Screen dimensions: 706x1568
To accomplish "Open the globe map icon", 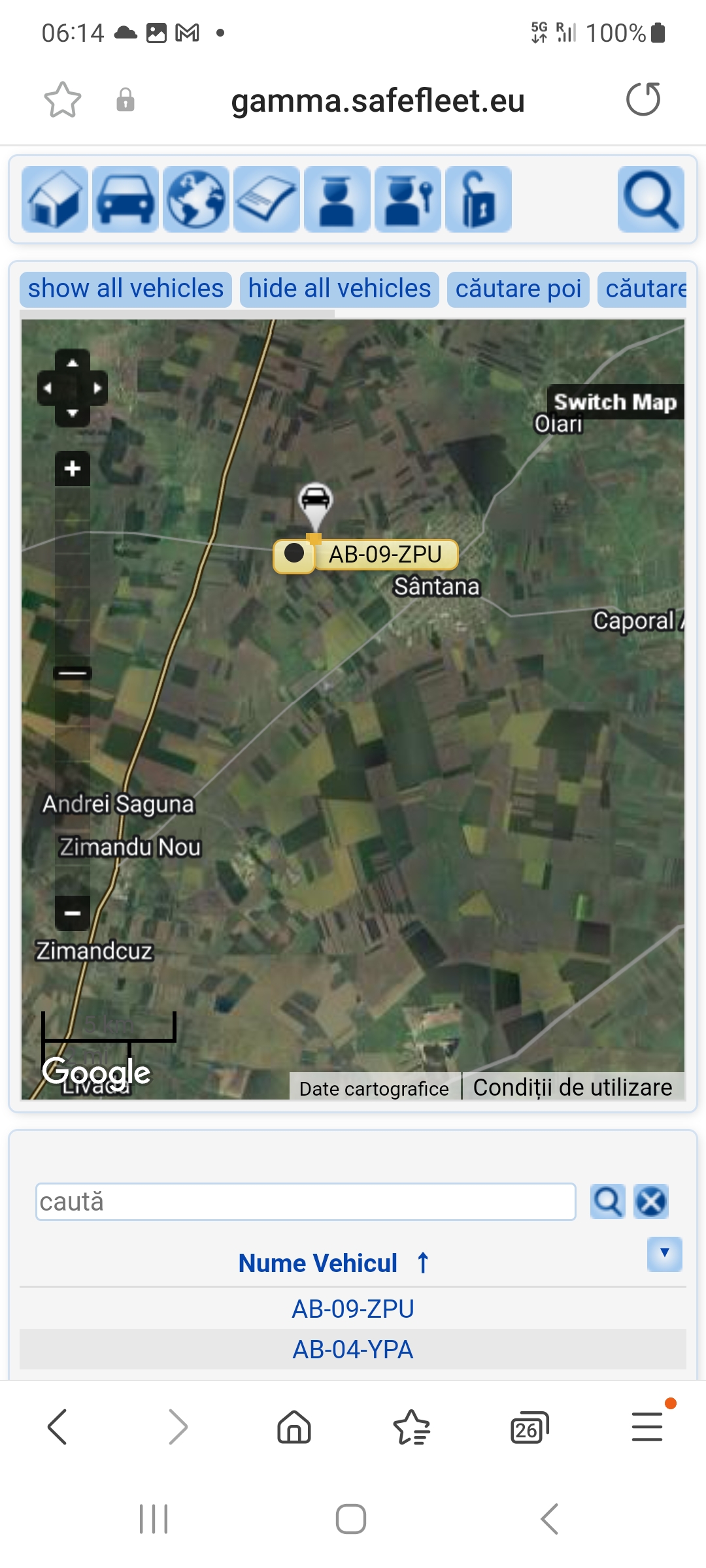I will tap(196, 199).
